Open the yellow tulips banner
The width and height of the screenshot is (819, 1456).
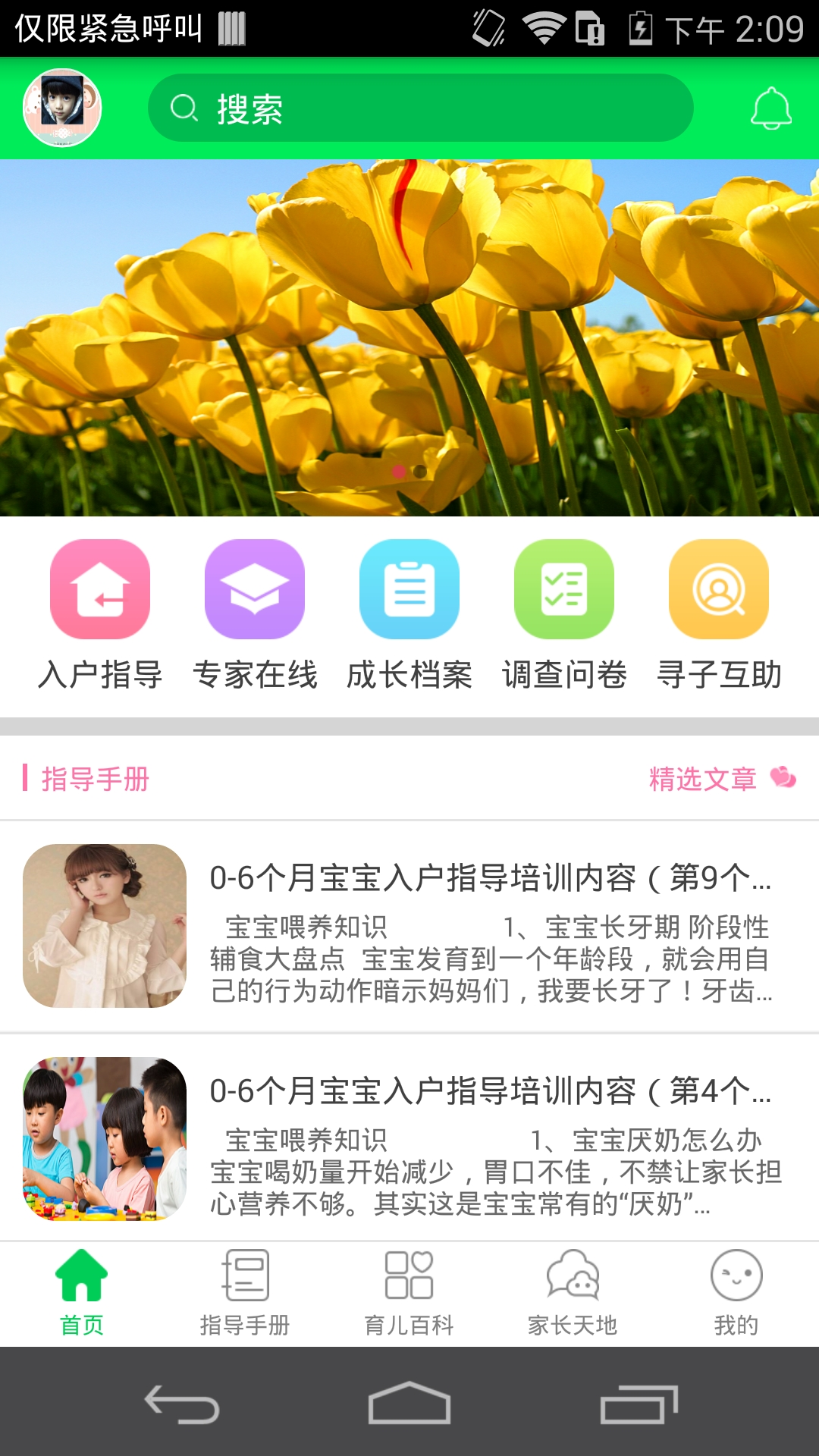click(409, 337)
